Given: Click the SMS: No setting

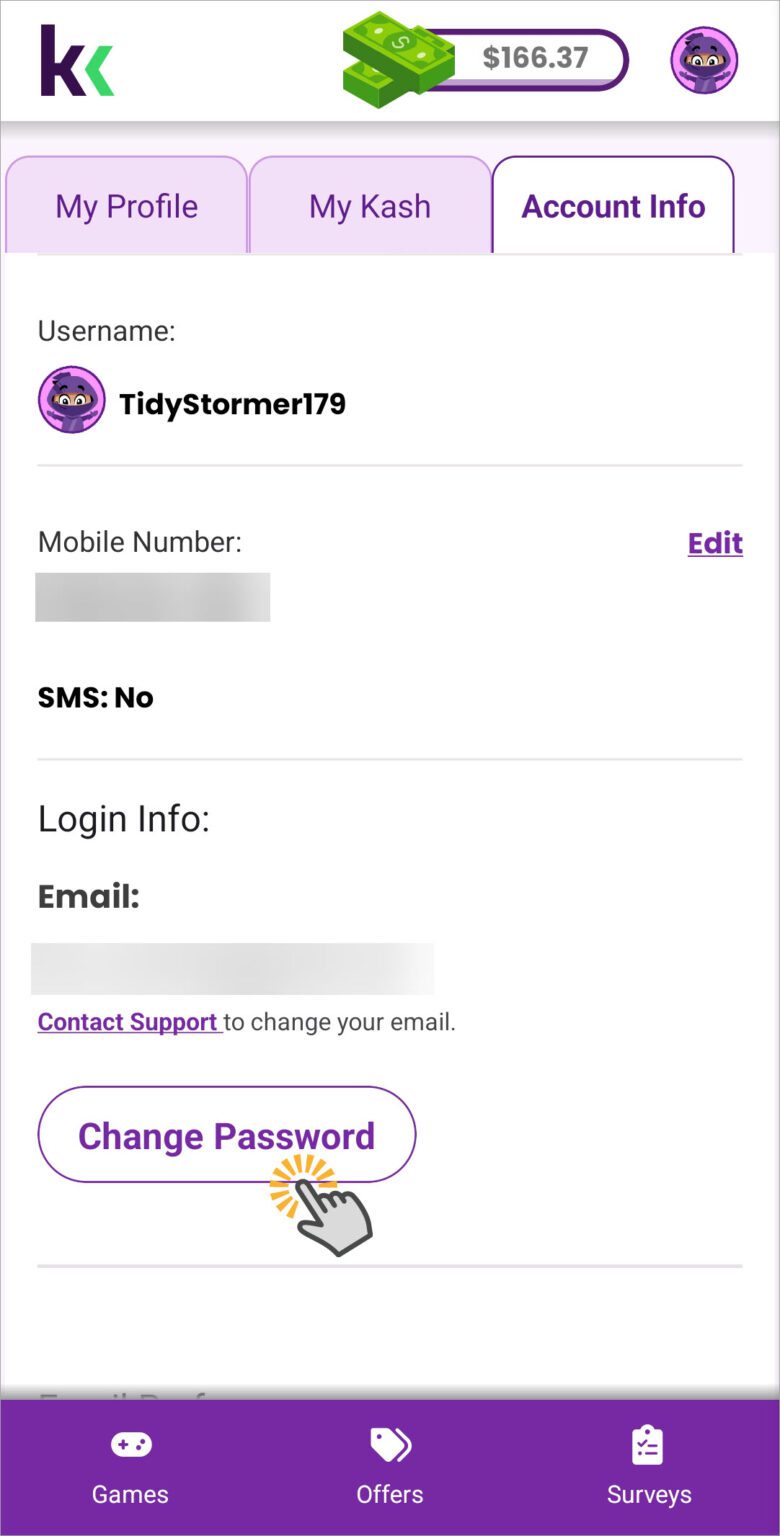Looking at the screenshot, I should [95, 697].
